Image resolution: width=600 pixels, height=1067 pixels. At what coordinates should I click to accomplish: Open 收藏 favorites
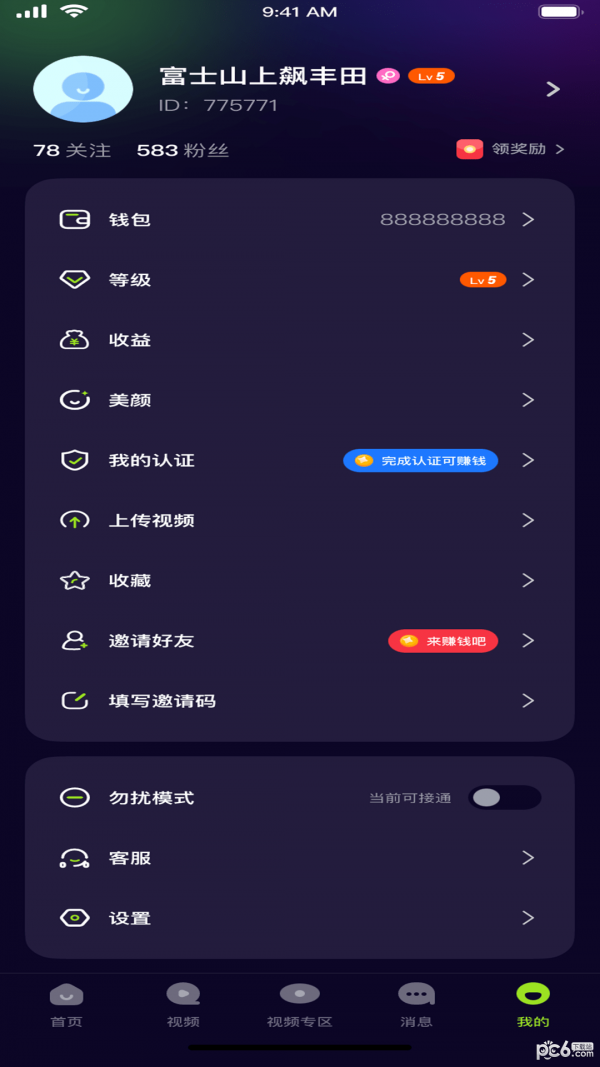(x=299, y=580)
